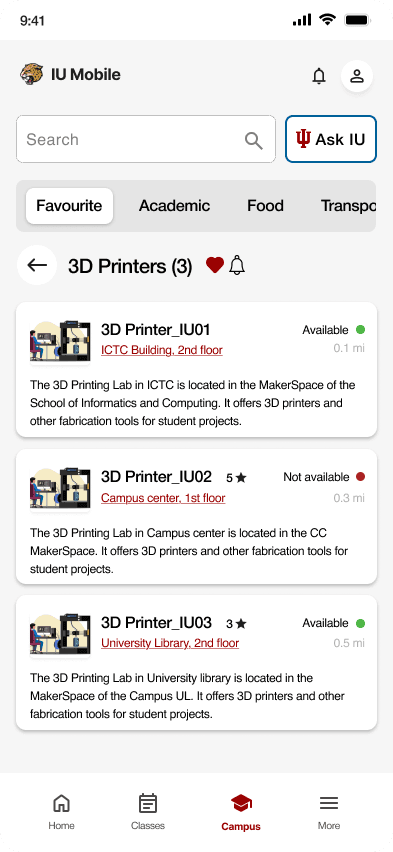Open the 3D Printer_IU02 card
Screen dimensions: 393x852
coord(196,517)
